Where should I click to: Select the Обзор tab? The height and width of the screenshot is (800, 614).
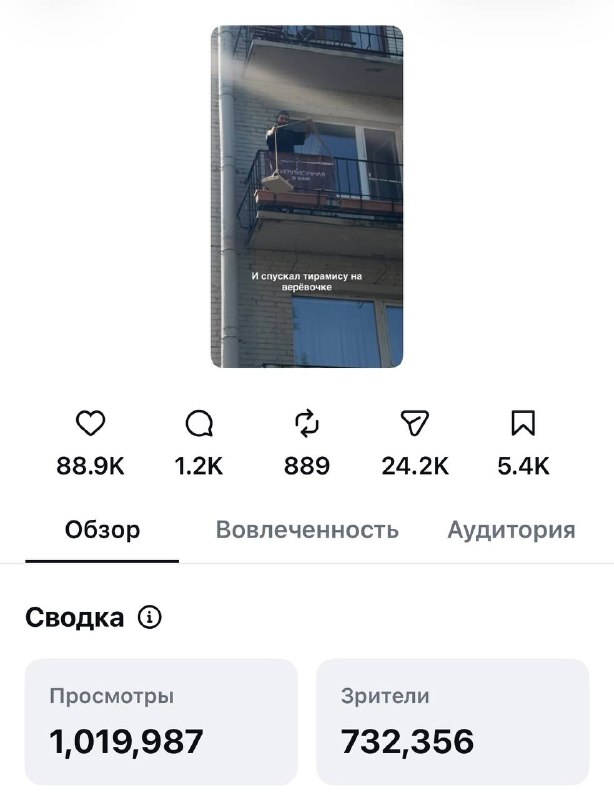(x=102, y=530)
